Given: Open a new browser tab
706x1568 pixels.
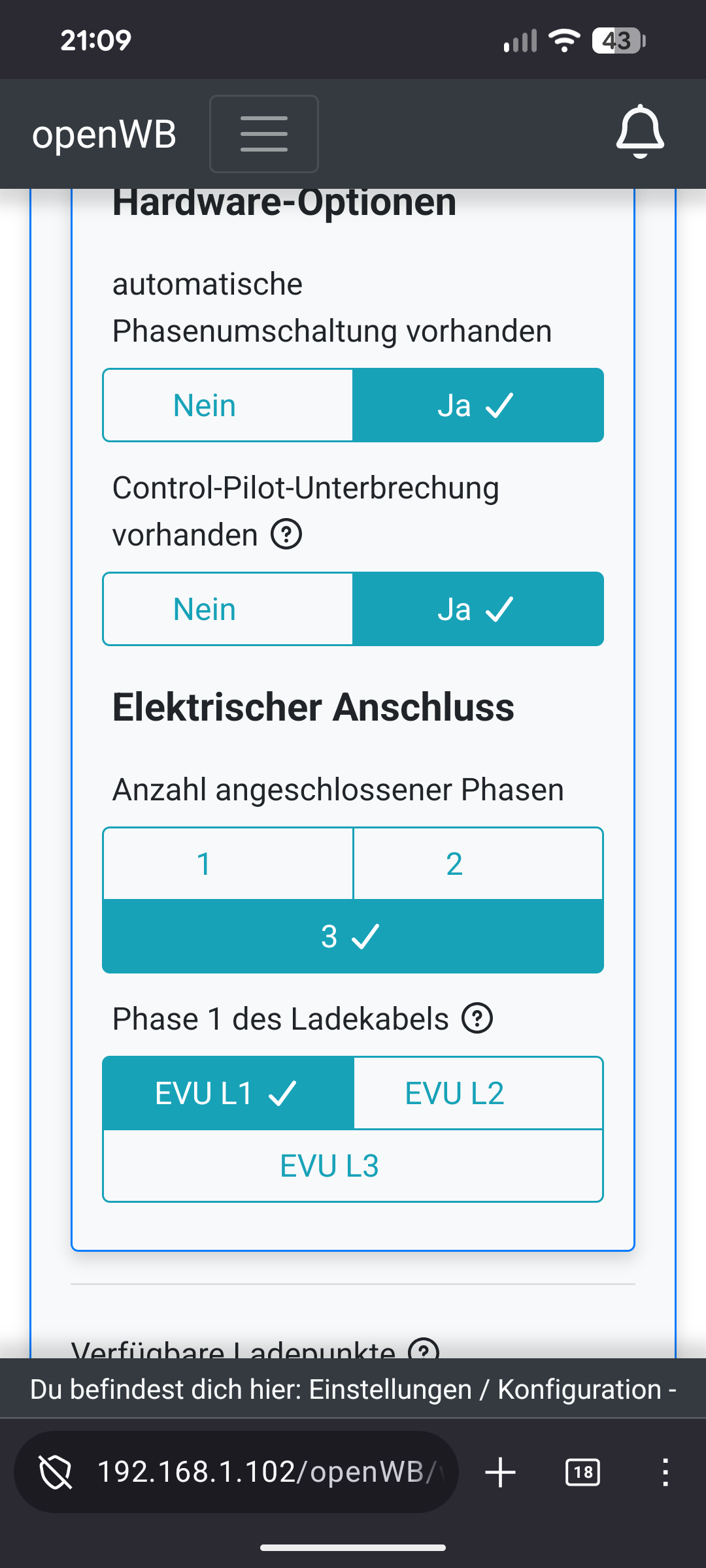Looking at the screenshot, I should click(501, 1473).
